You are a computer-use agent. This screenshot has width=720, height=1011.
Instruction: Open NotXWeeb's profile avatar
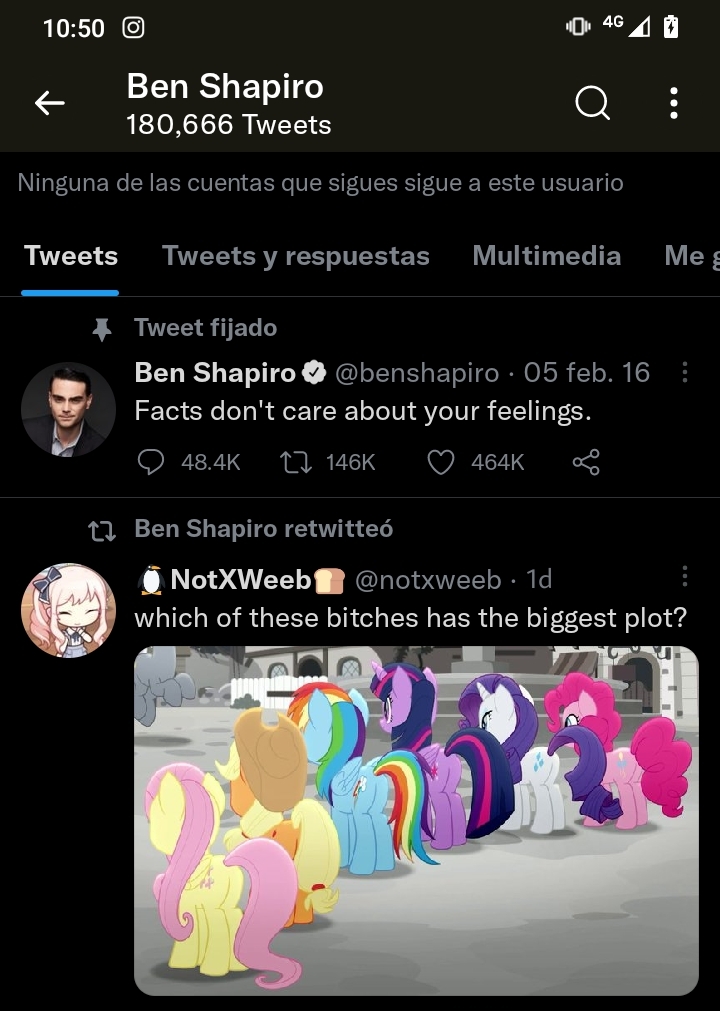pos(69,610)
